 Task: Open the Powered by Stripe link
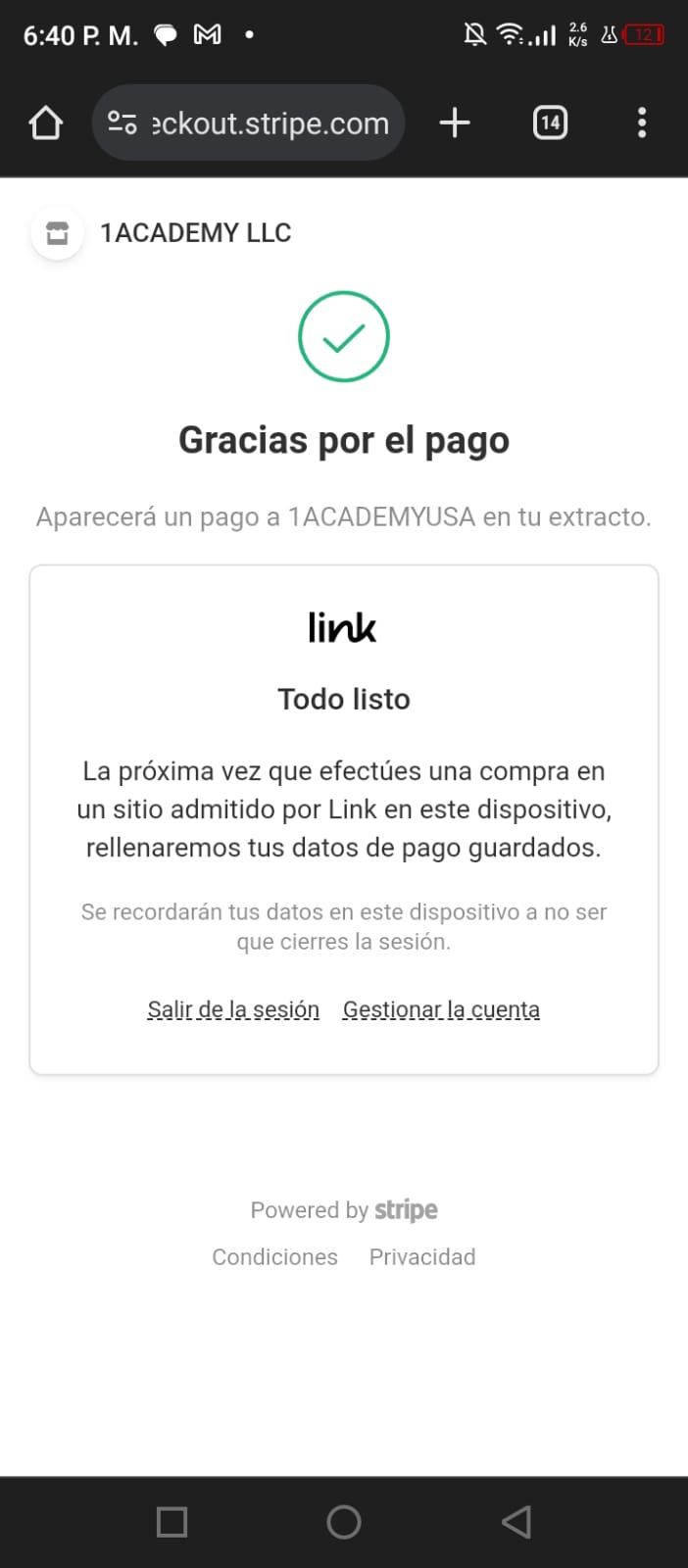pos(344,1210)
